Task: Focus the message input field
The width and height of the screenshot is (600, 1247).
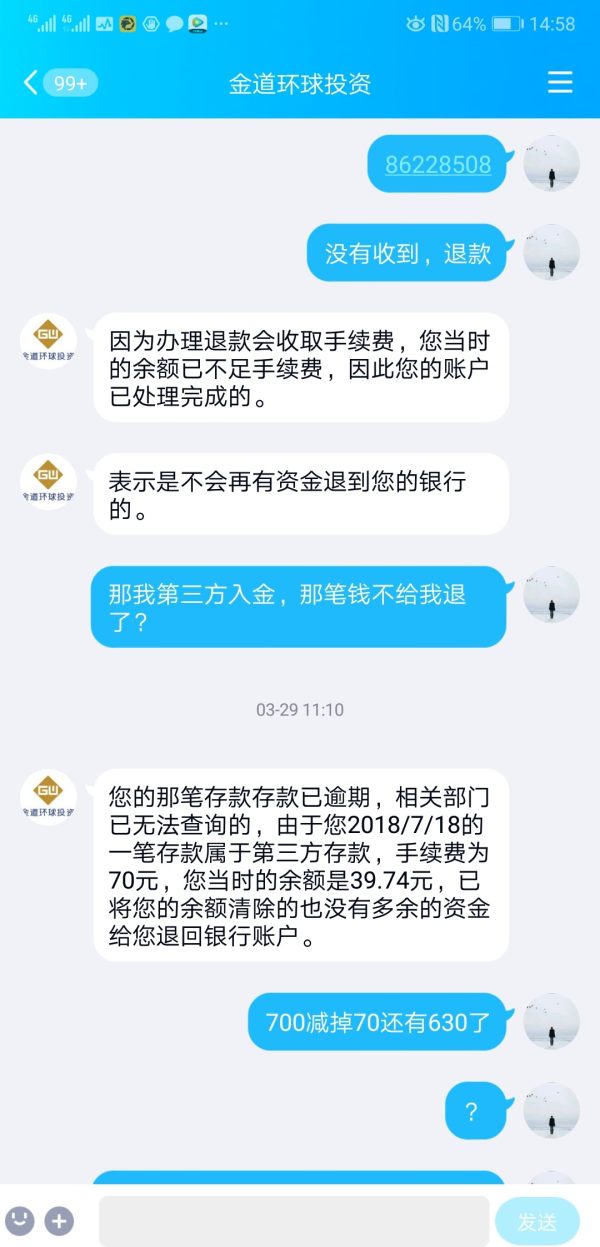Action: coord(293,1221)
